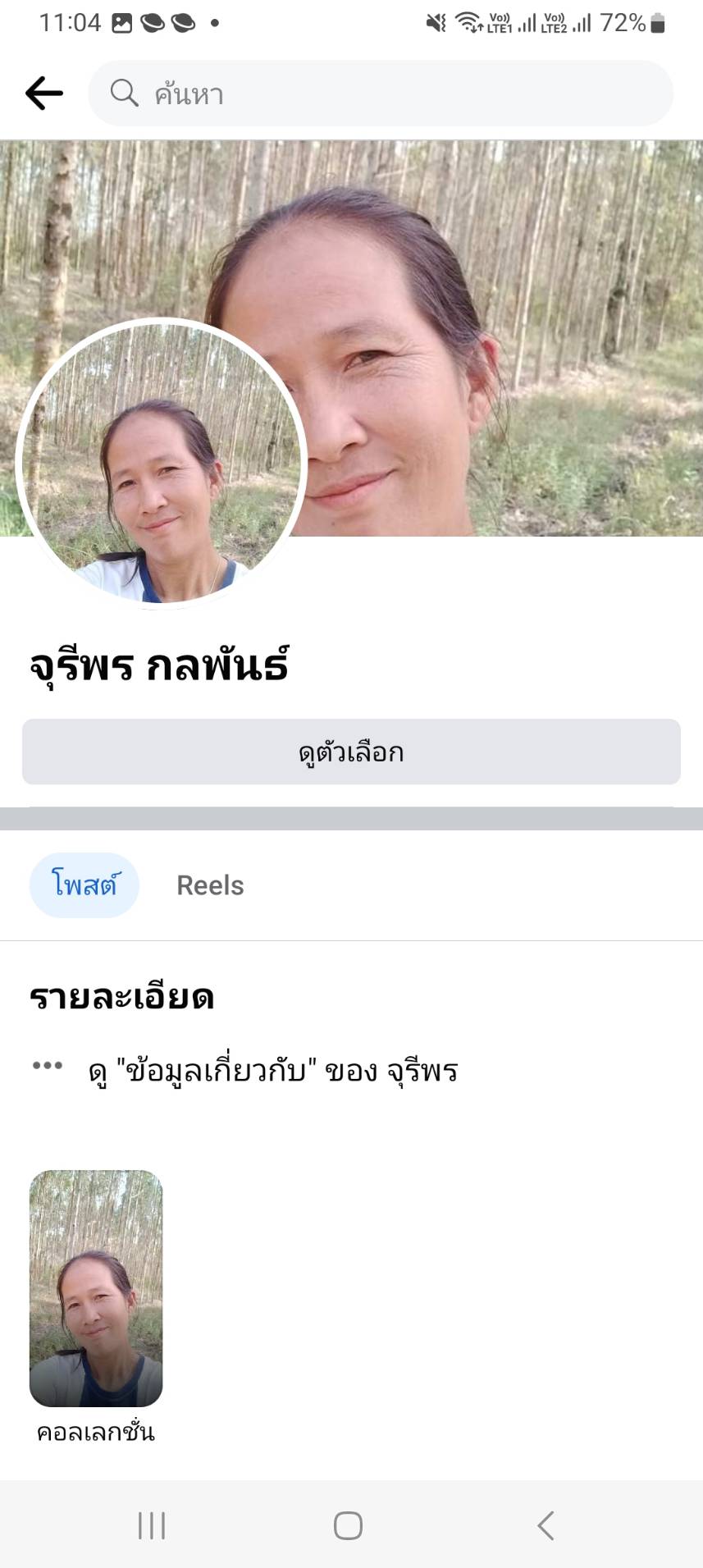The width and height of the screenshot is (703, 1568).
Task: Open ดู "ข้อมูลเกี่ยวกับ" ของ จุรีพร row
Action: [272, 1071]
